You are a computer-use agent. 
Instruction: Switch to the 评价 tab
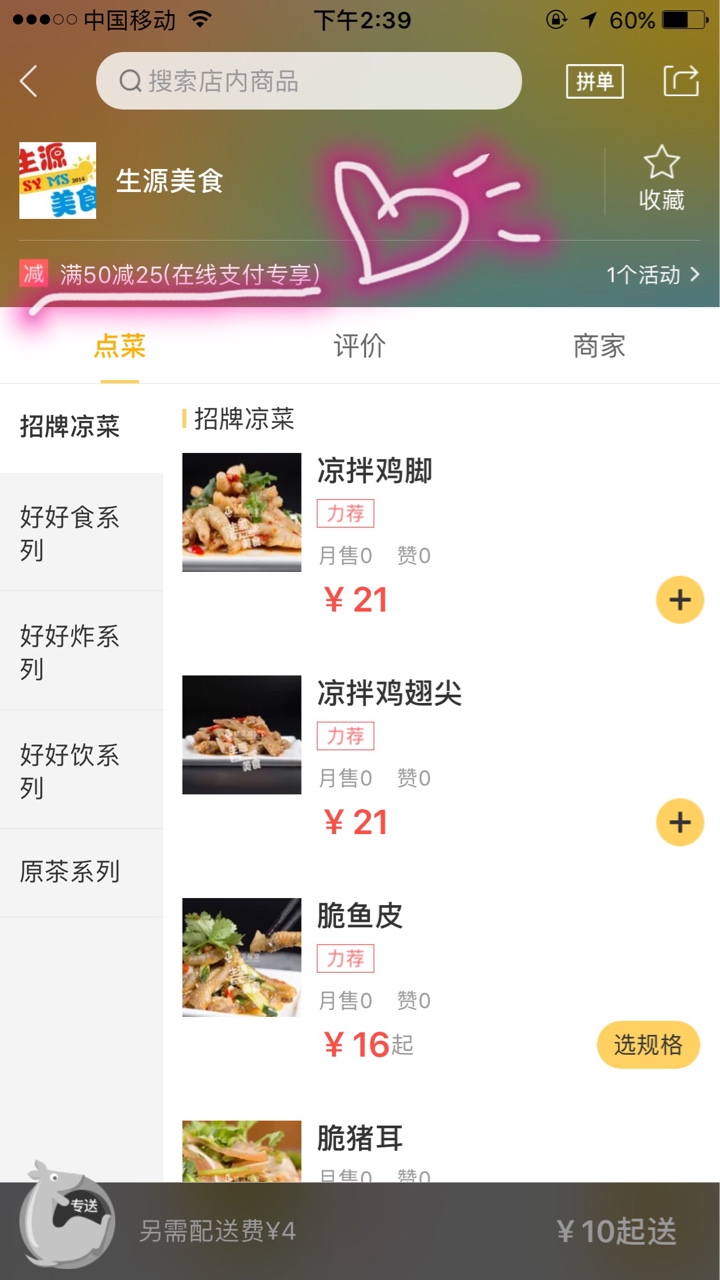click(359, 346)
